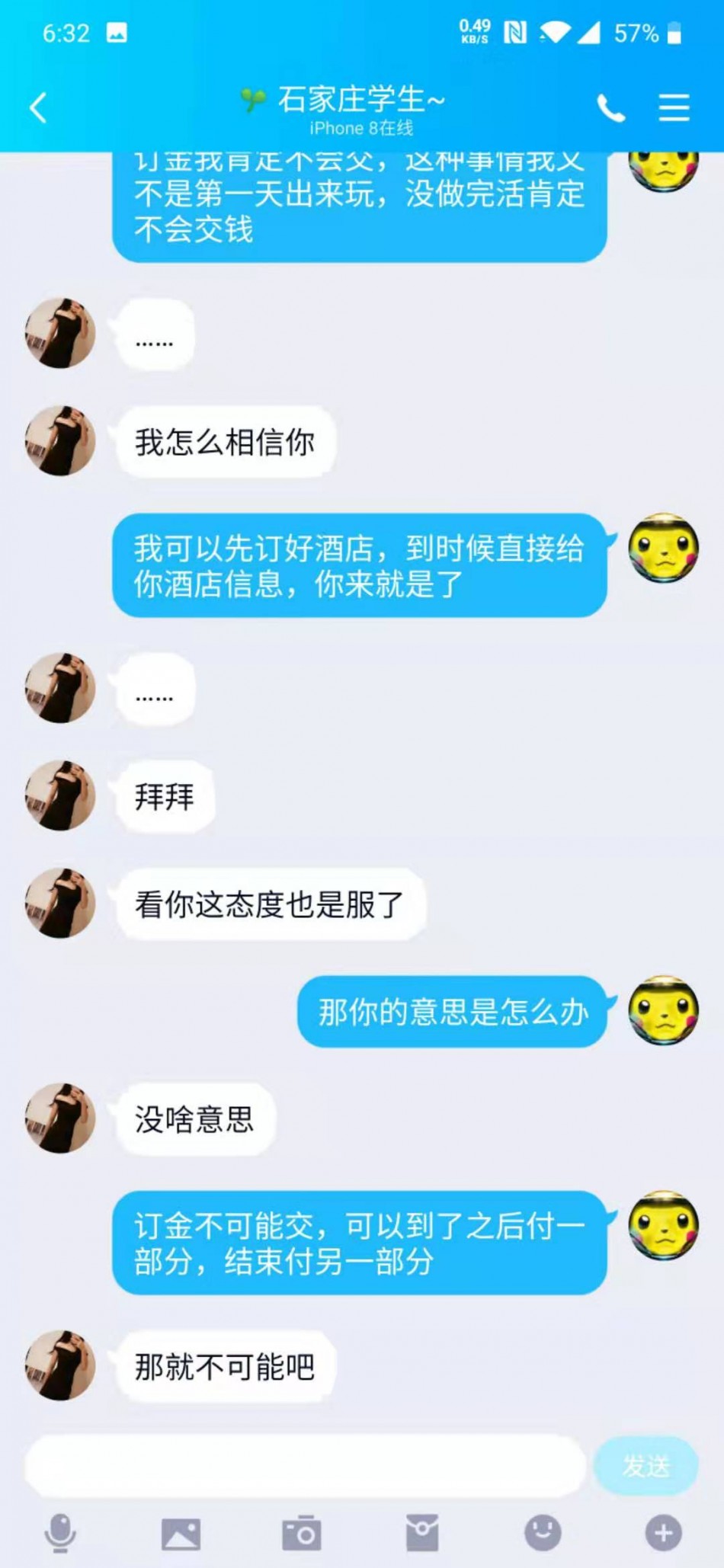Expand more options with plus icon
Viewport: 724px width, 1568px height.
(x=663, y=1533)
